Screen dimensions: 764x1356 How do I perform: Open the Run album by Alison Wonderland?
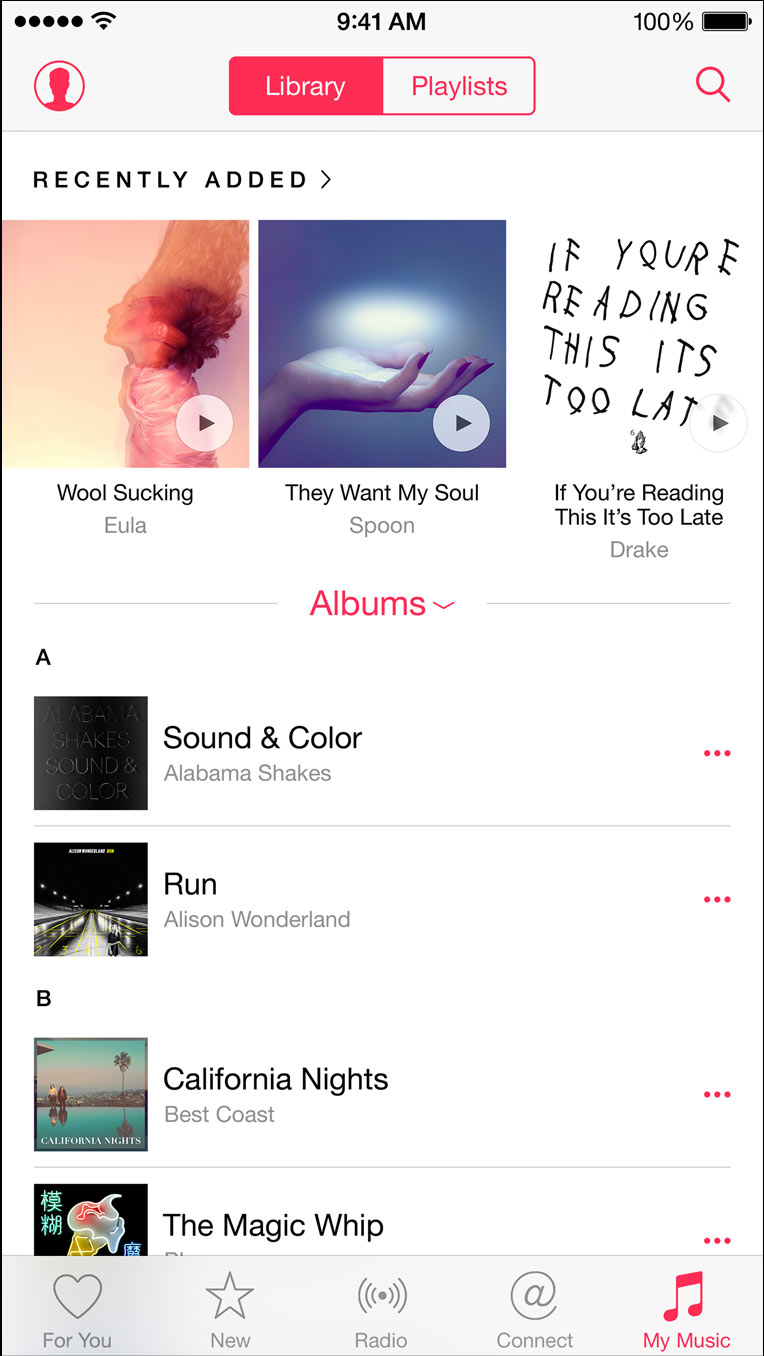click(256, 899)
